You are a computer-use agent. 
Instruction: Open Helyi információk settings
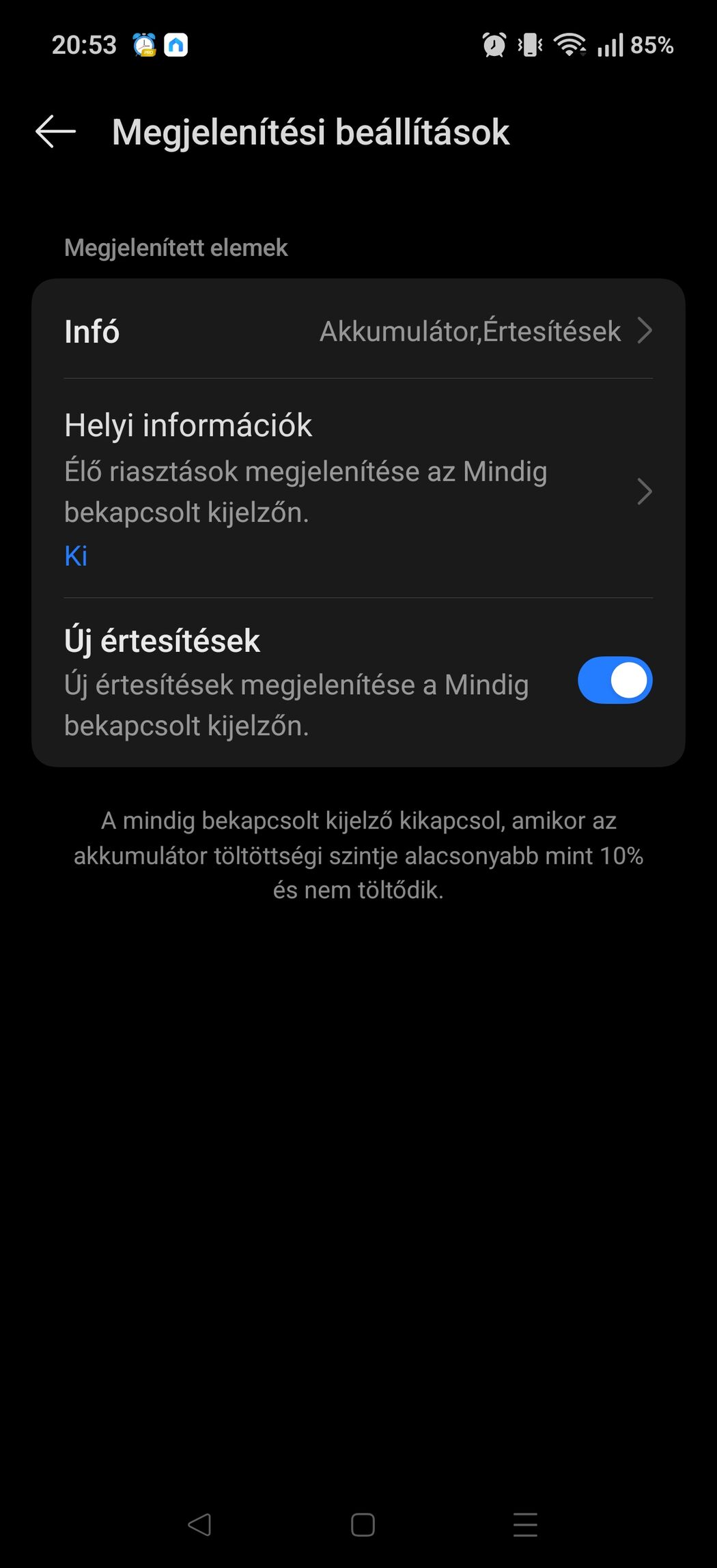click(358, 490)
